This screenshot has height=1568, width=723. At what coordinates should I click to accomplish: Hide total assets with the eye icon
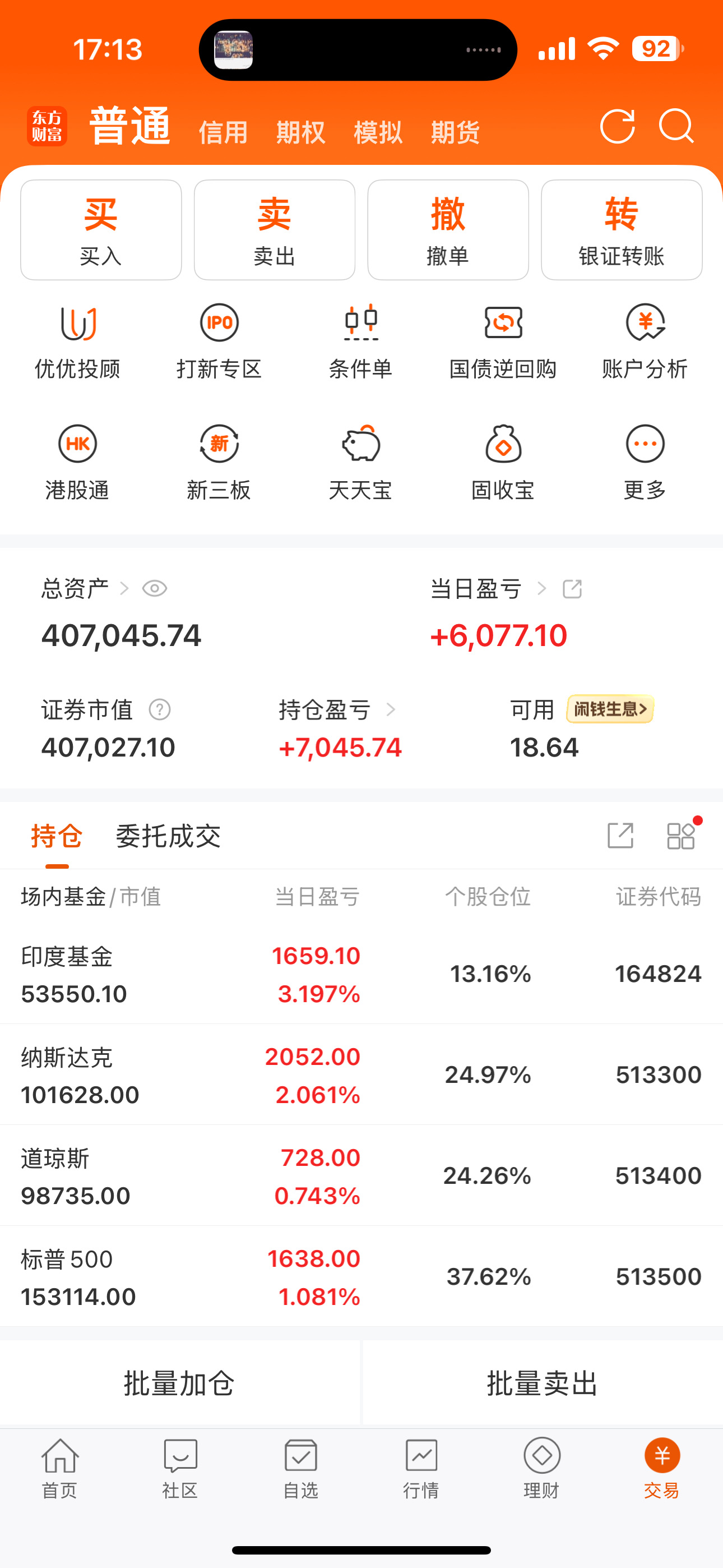(x=155, y=589)
